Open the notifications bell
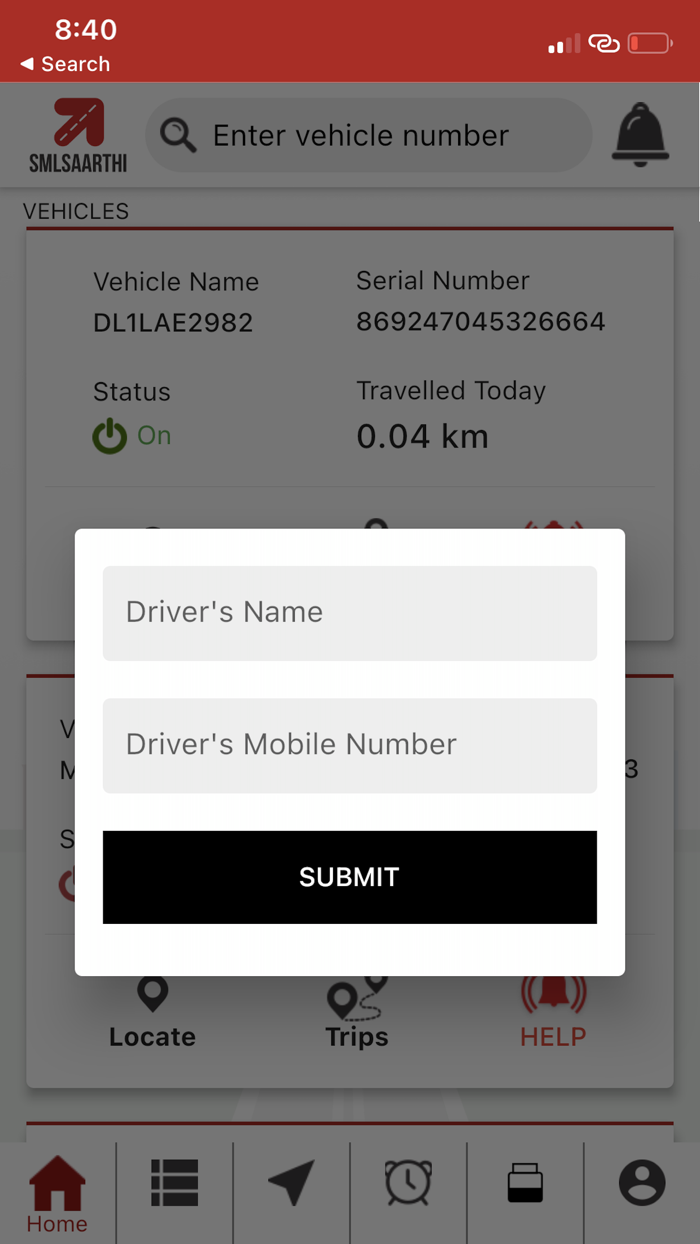Image resolution: width=700 pixels, height=1244 pixels. (x=640, y=135)
